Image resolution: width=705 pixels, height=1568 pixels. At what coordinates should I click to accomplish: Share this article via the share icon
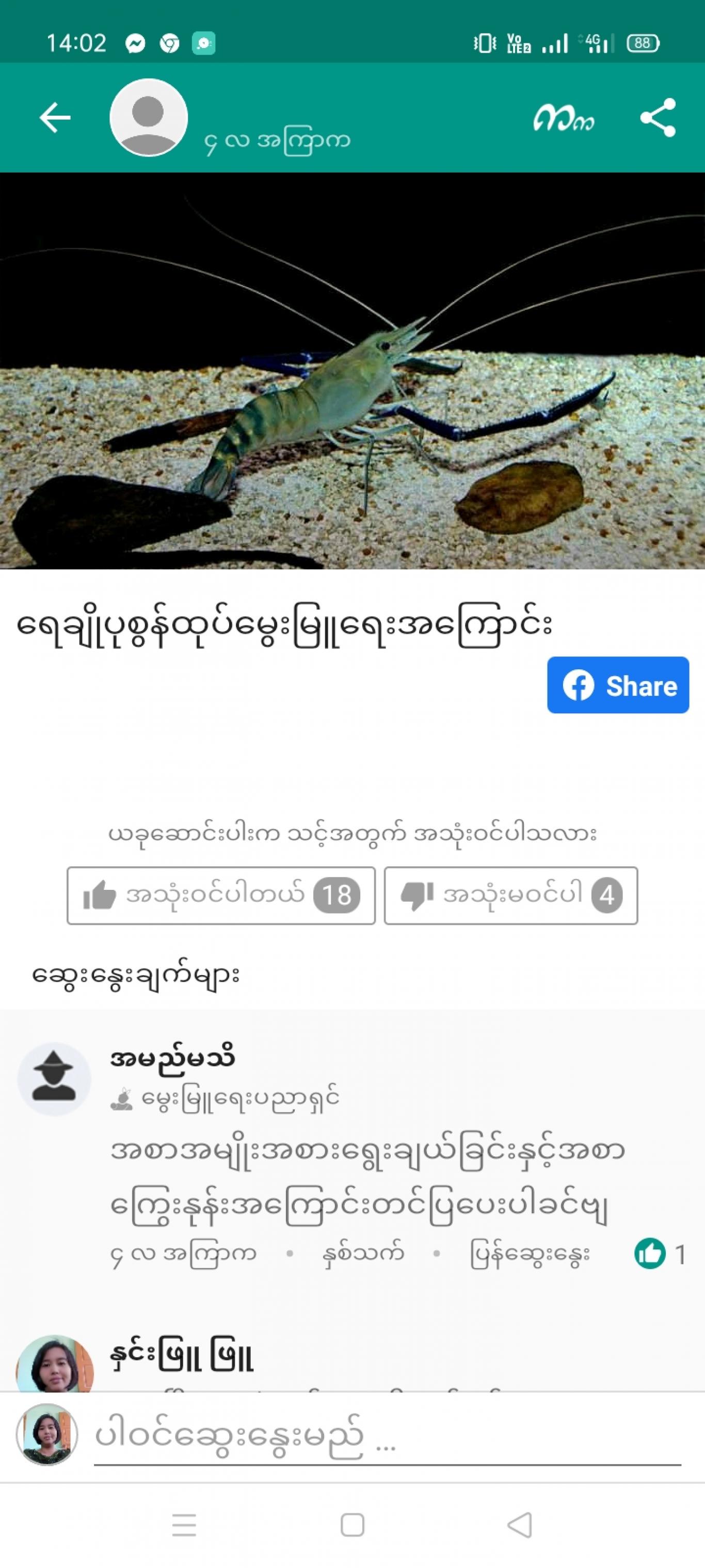coord(658,117)
